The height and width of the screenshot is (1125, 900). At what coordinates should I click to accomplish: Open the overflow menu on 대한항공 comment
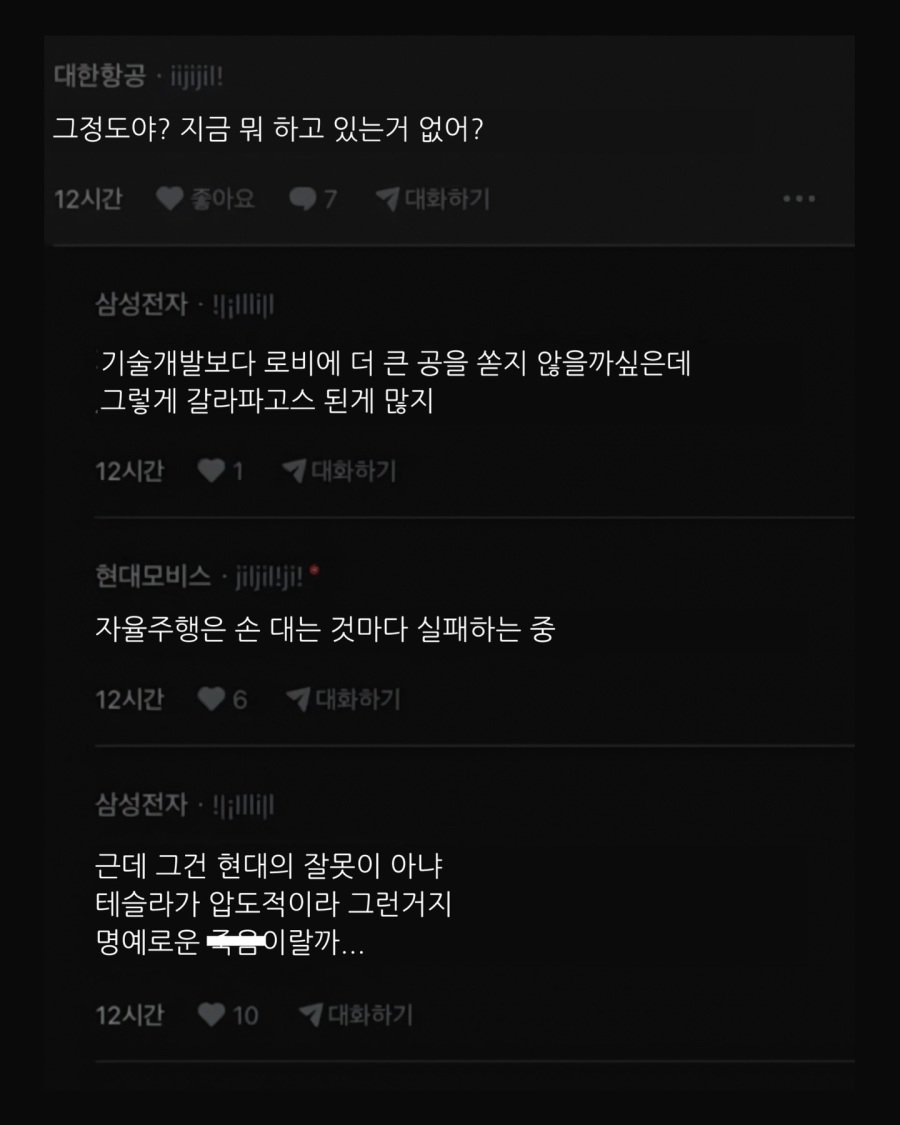click(x=798, y=199)
